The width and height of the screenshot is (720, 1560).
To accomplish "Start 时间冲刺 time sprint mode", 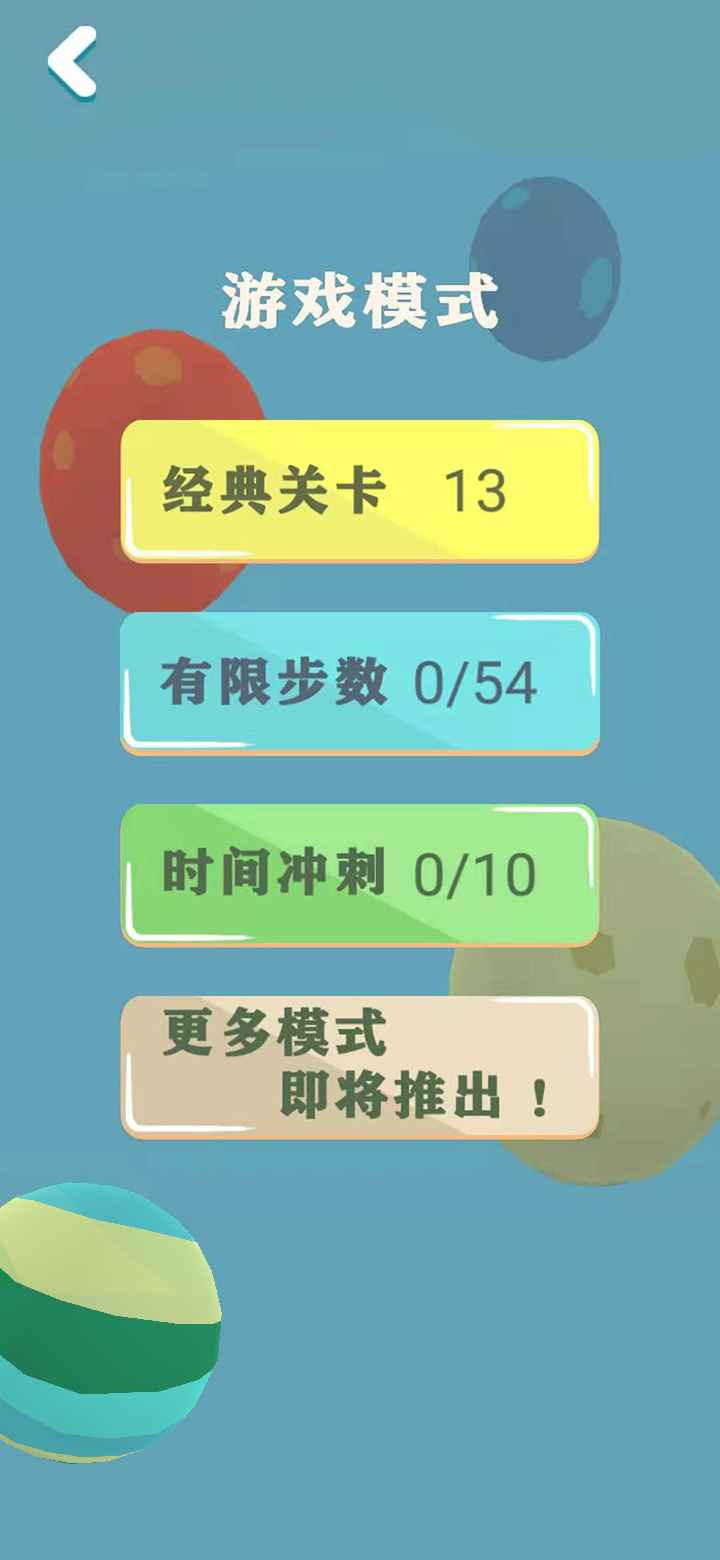I will (360, 874).
